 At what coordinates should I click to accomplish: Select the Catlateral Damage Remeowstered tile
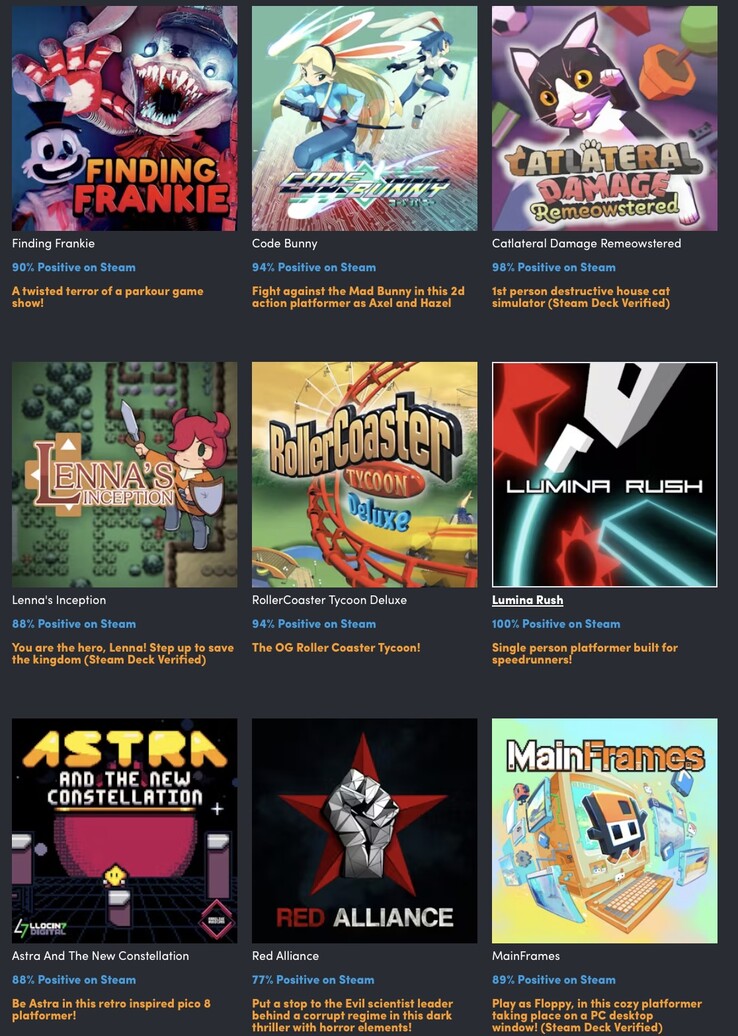click(x=604, y=118)
